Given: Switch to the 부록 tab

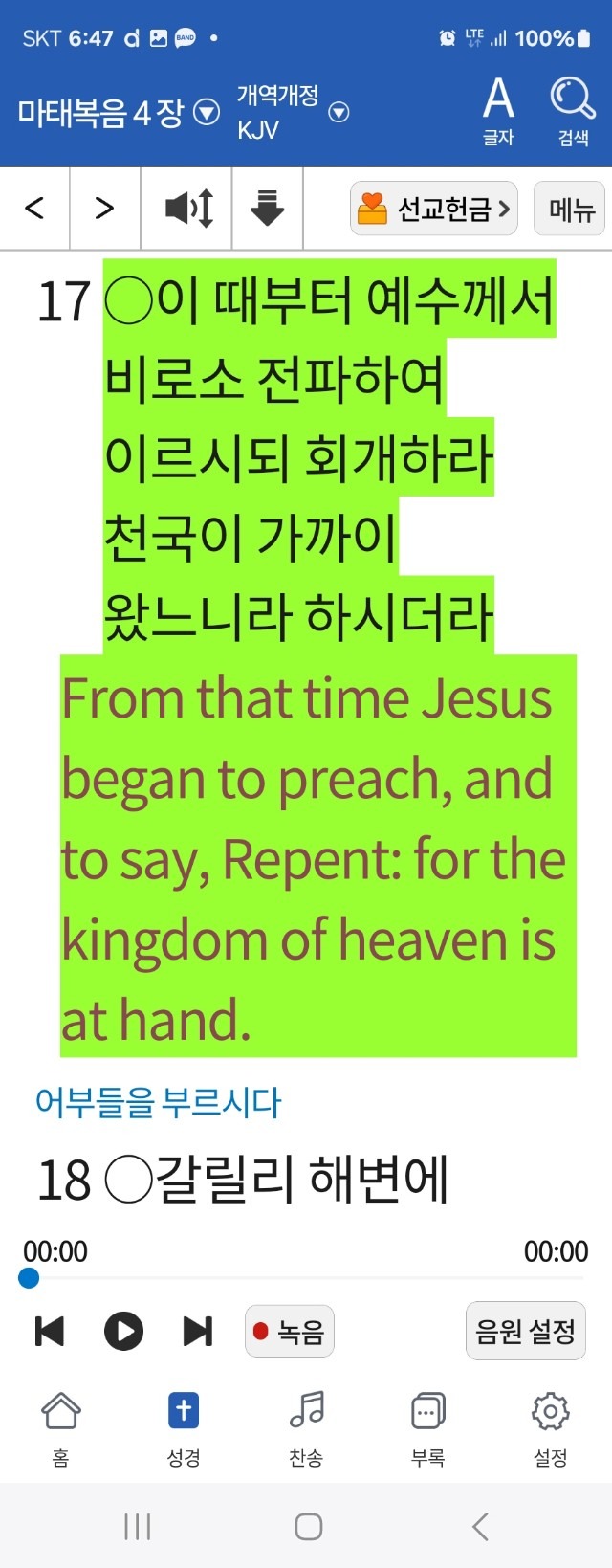Looking at the screenshot, I should click(427, 1427).
